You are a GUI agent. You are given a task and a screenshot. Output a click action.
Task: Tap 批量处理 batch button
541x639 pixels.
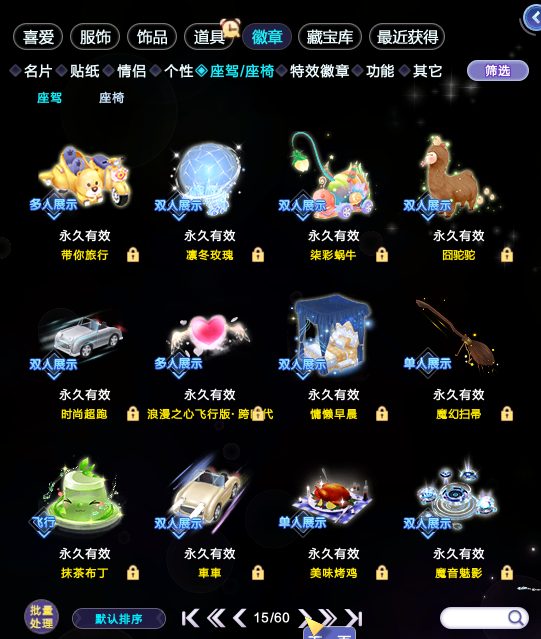(41, 616)
